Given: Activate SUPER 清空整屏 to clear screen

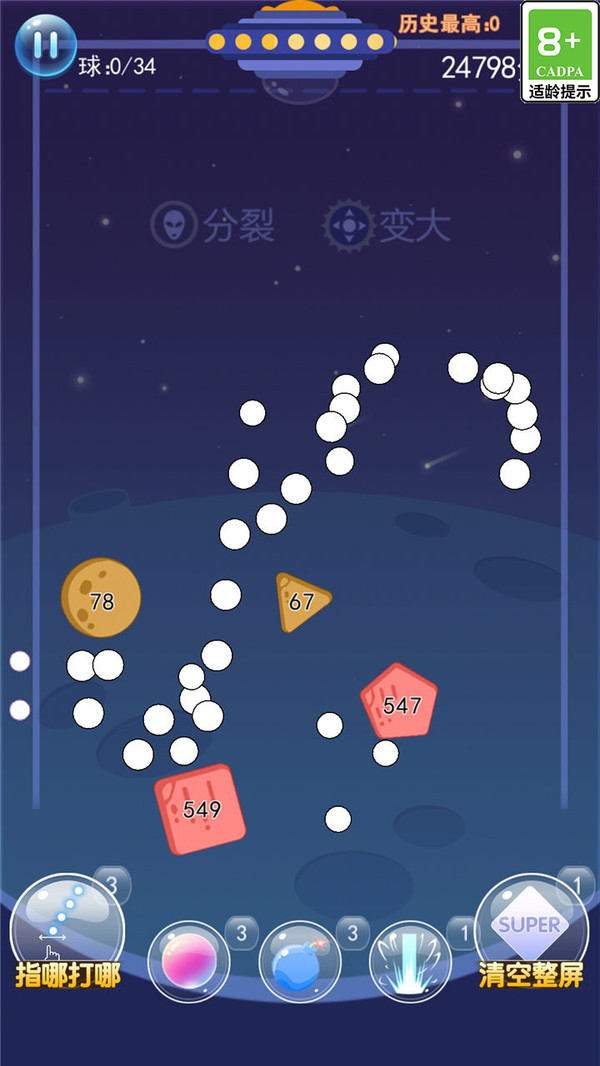Looking at the screenshot, I should click(x=531, y=930).
